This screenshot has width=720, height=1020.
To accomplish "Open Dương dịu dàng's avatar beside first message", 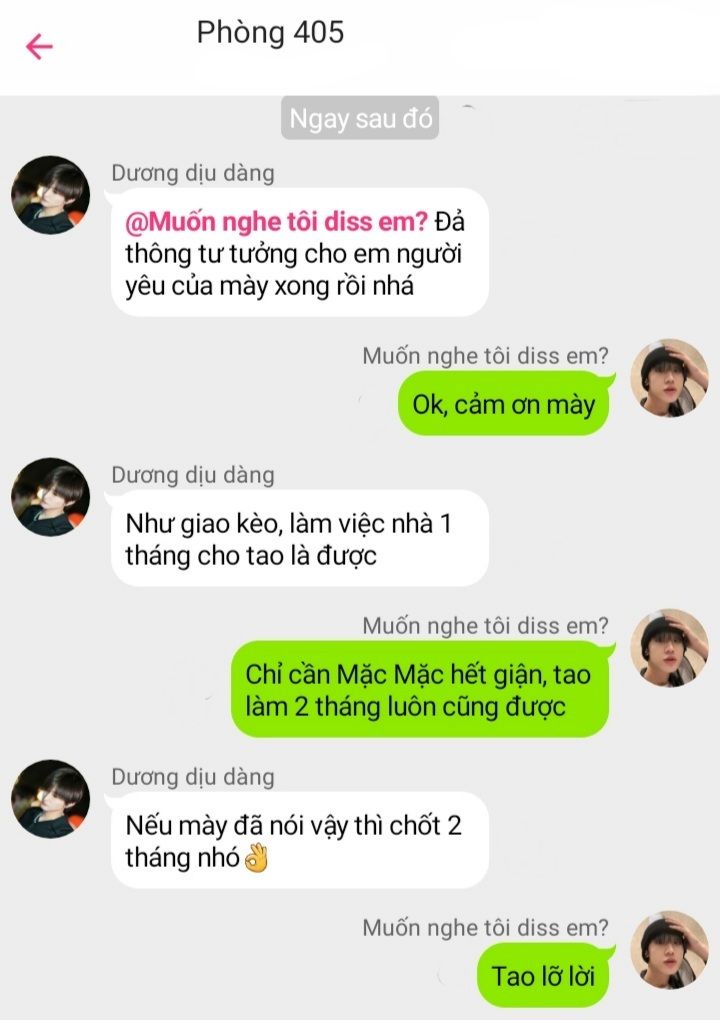I will (x=50, y=195).
